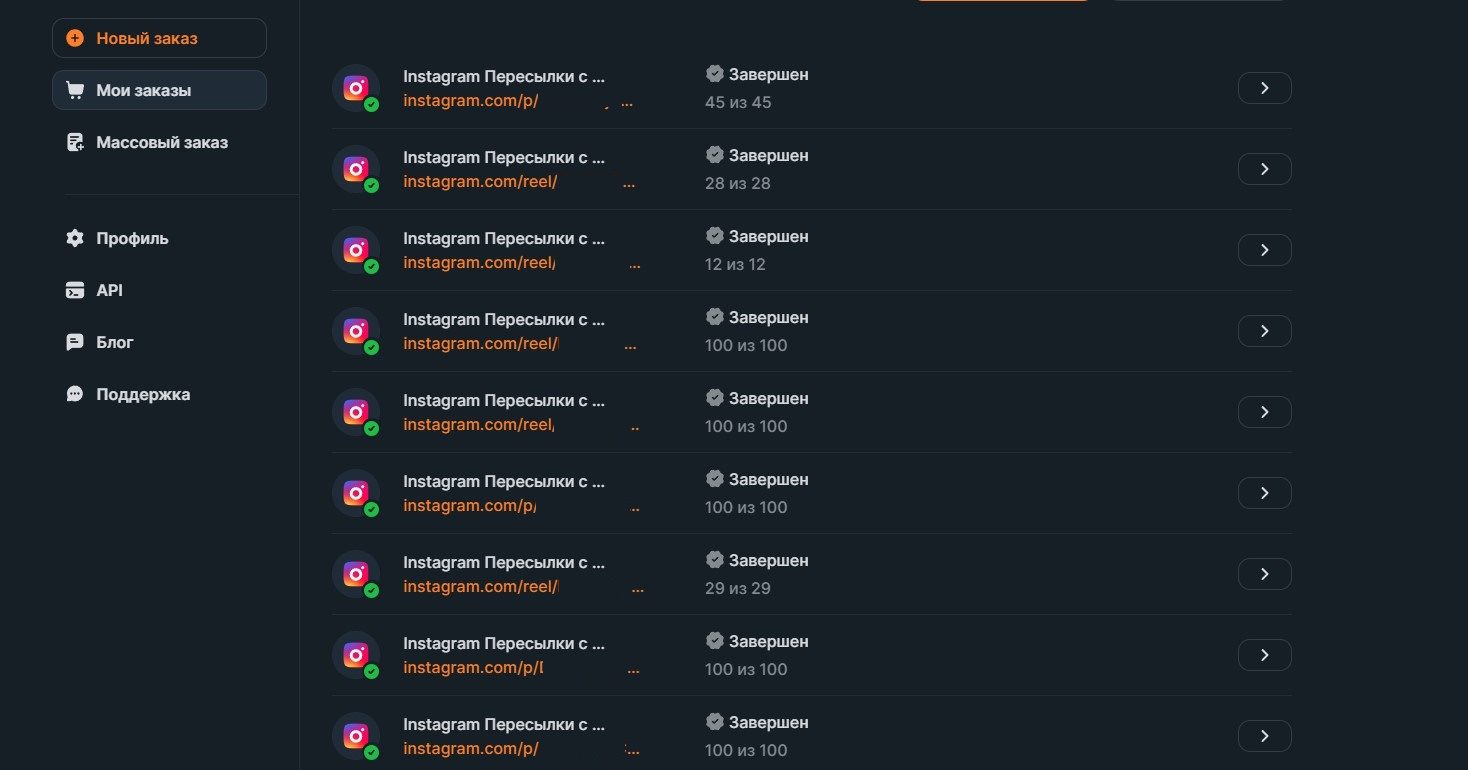Screen dimensions: 1468x770
Task: Expand the order showing 28 из 28
Action: pyautogui.click(x=1264, y=169)
